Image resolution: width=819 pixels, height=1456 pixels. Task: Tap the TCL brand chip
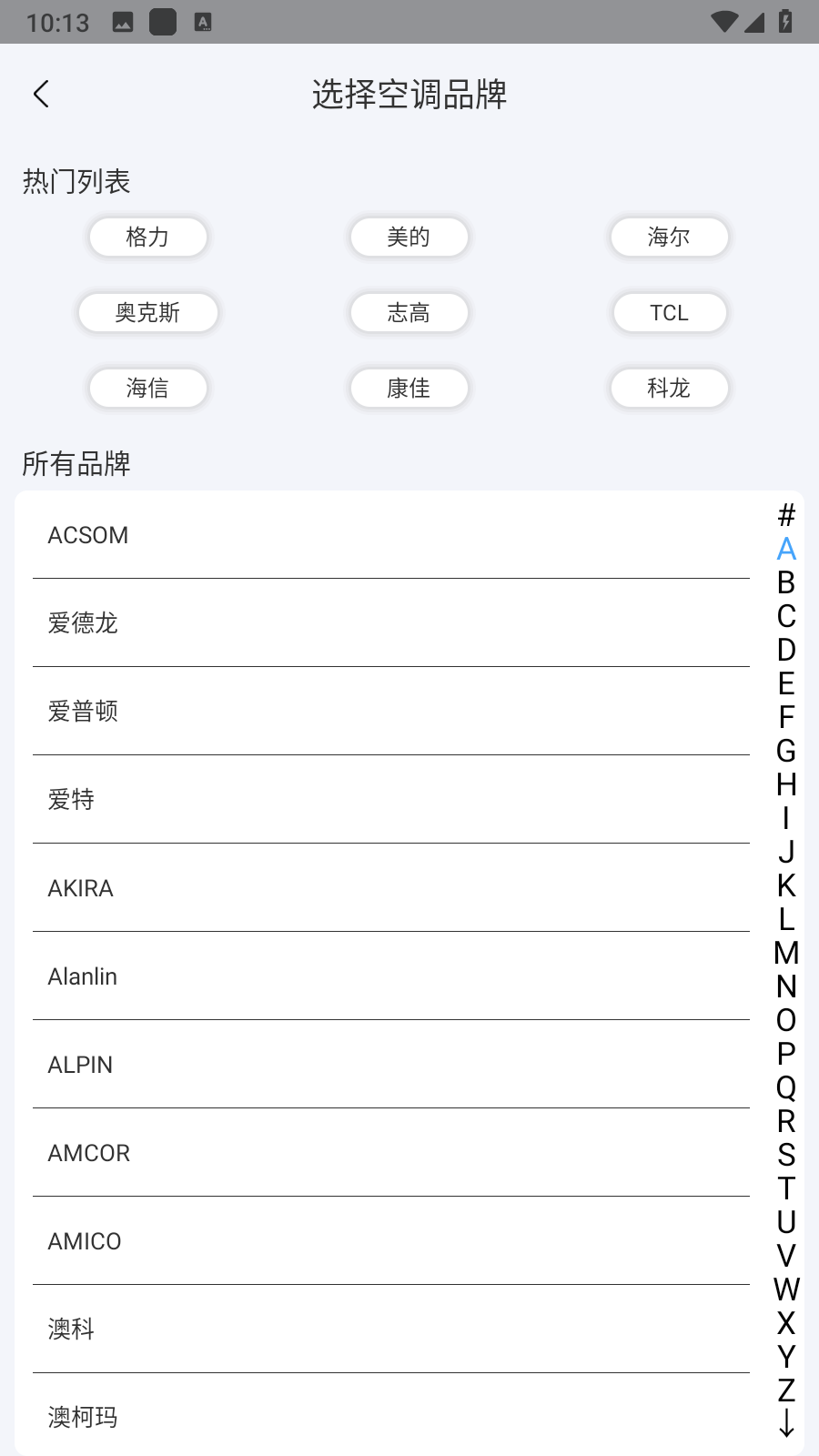click(x=669, y=313)
